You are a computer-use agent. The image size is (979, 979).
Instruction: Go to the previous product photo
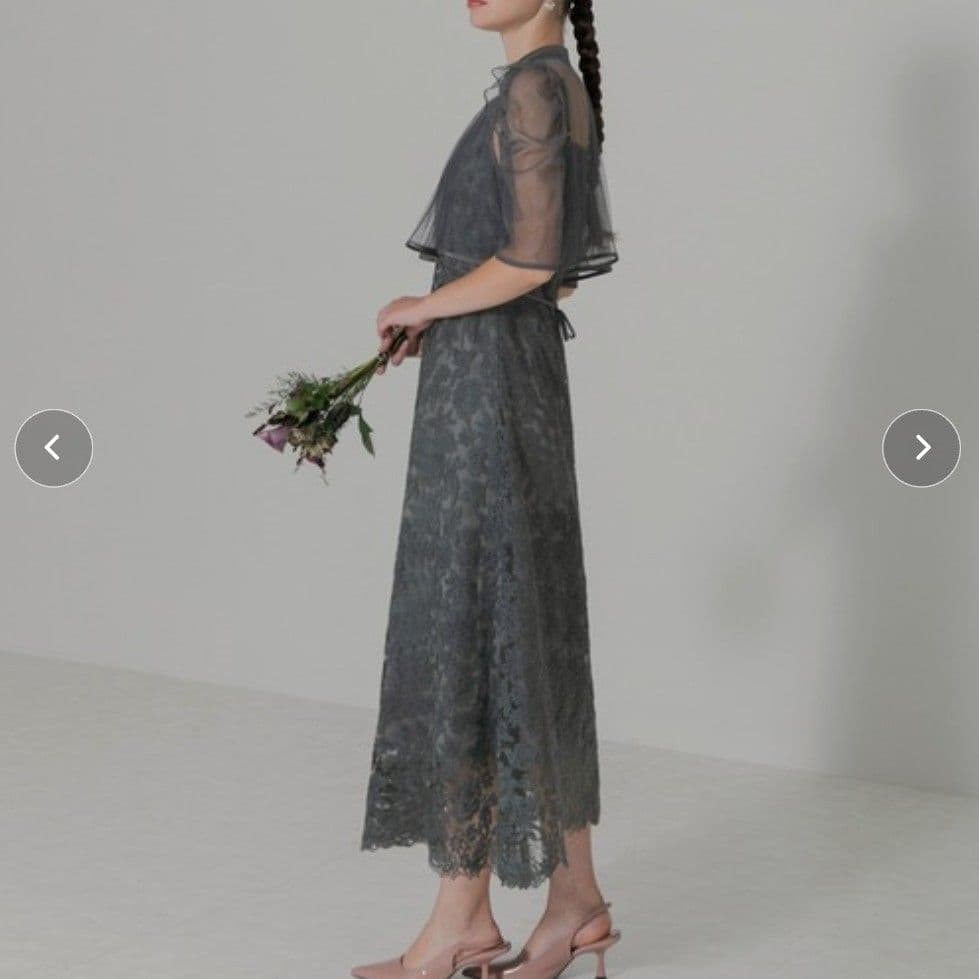54,448
